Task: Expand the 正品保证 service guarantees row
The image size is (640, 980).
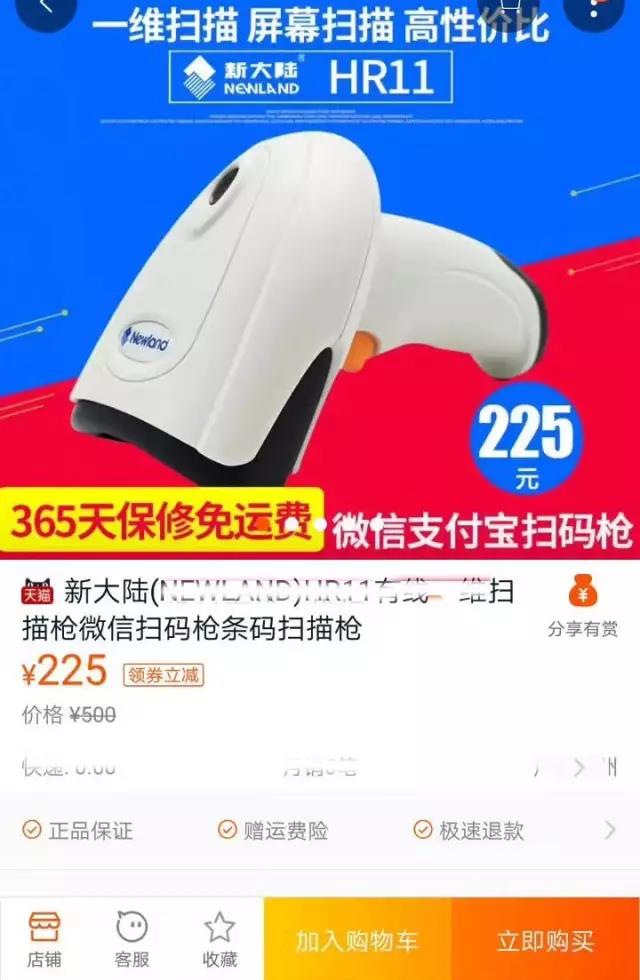Action: 320,830
